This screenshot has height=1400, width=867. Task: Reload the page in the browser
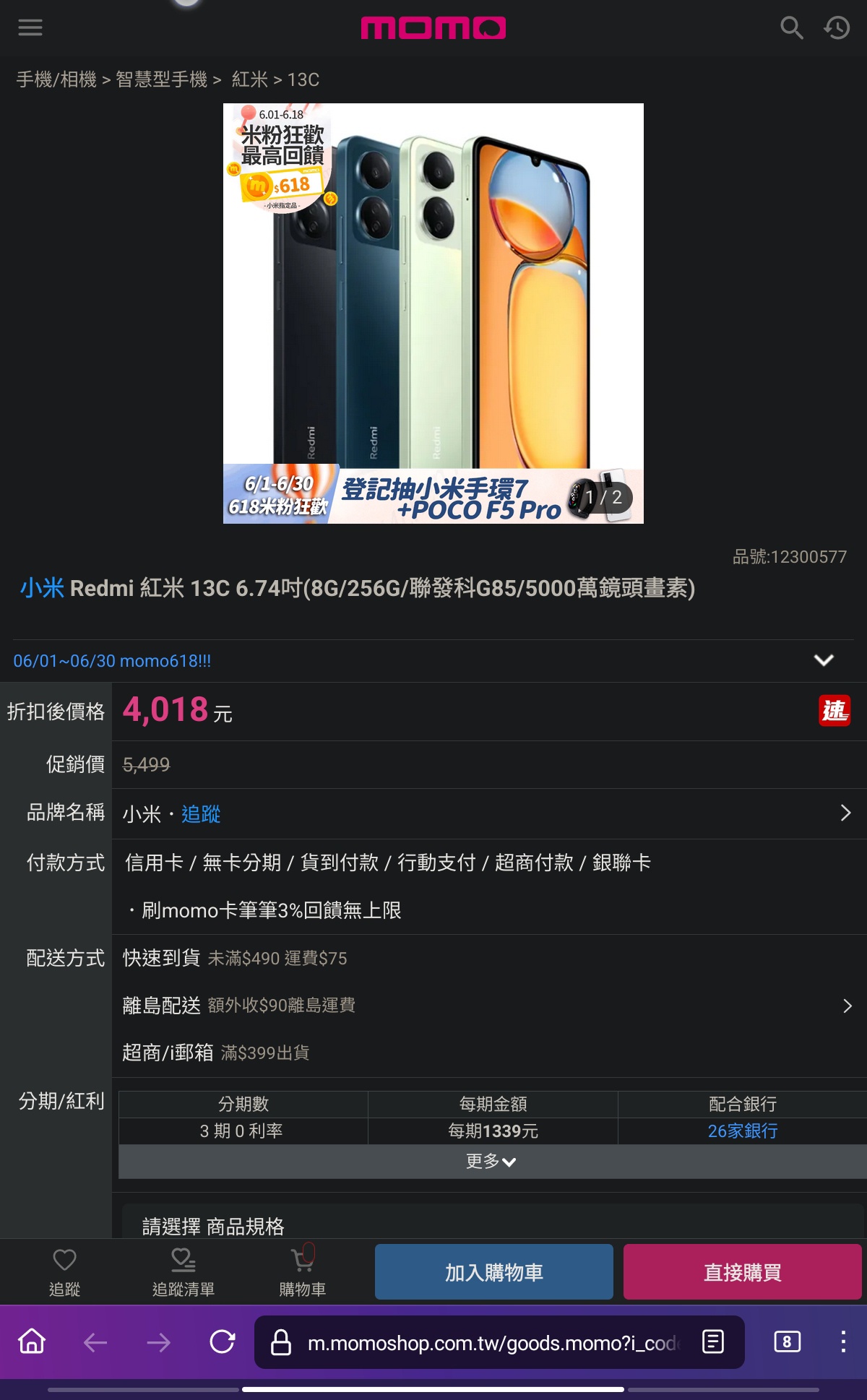coord(223,1342)
